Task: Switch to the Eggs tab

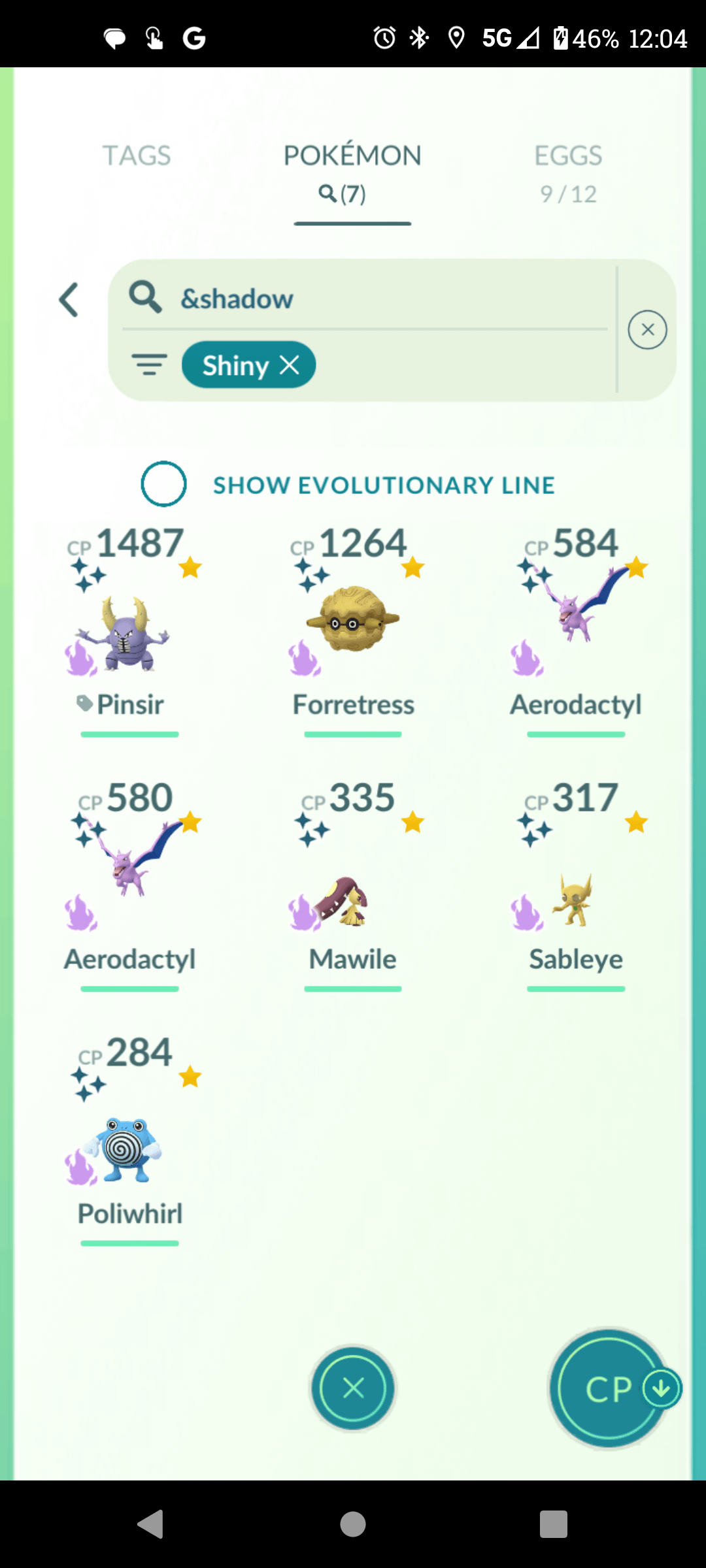Action: tap(567, 171)
